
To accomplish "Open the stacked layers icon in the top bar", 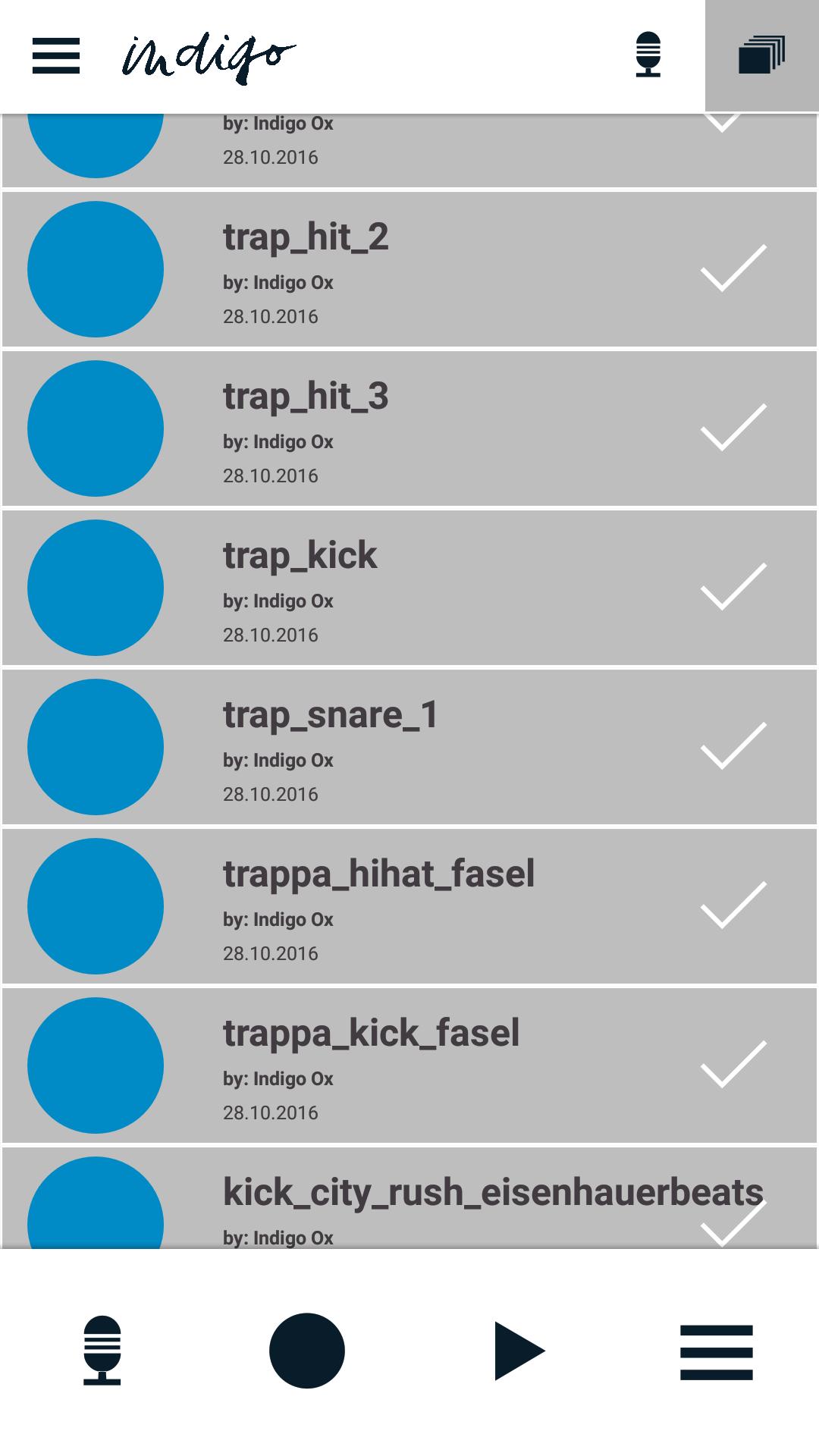I will click(x=761, y=56).
